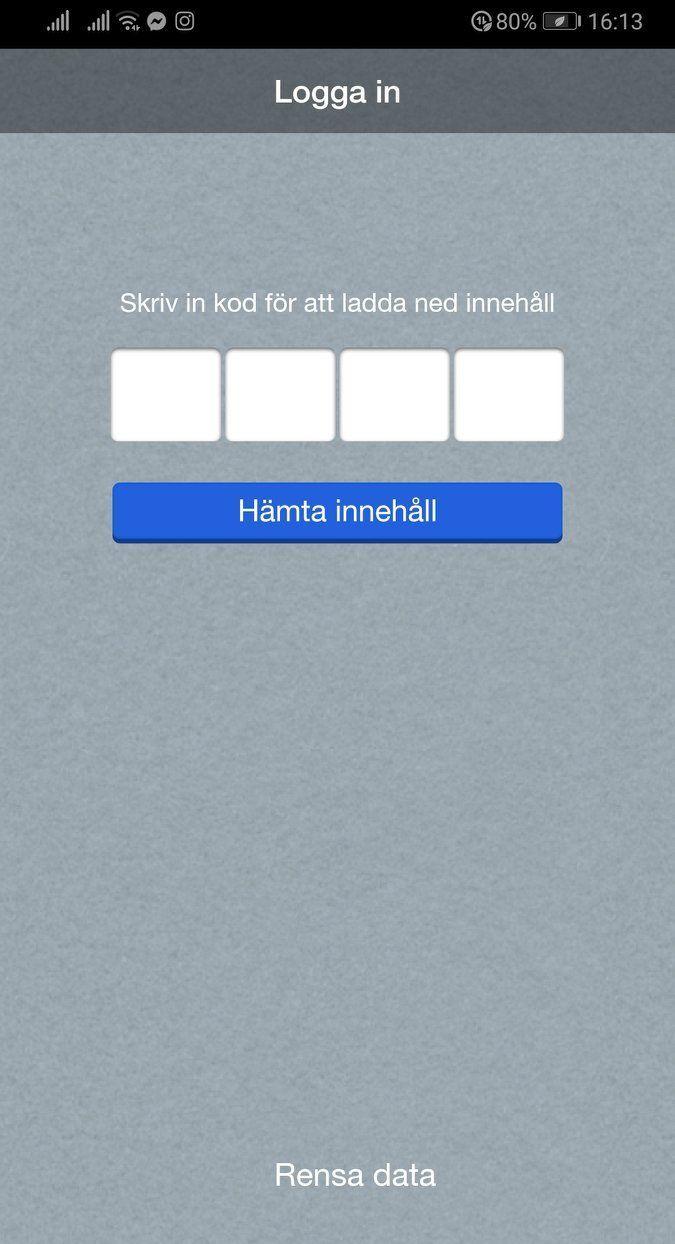Image resolution: width=675 pixels, height=1244 pixels.
Task: Clear data with Rensa data
Action: pyautogui.click(x=355, y=1174)
